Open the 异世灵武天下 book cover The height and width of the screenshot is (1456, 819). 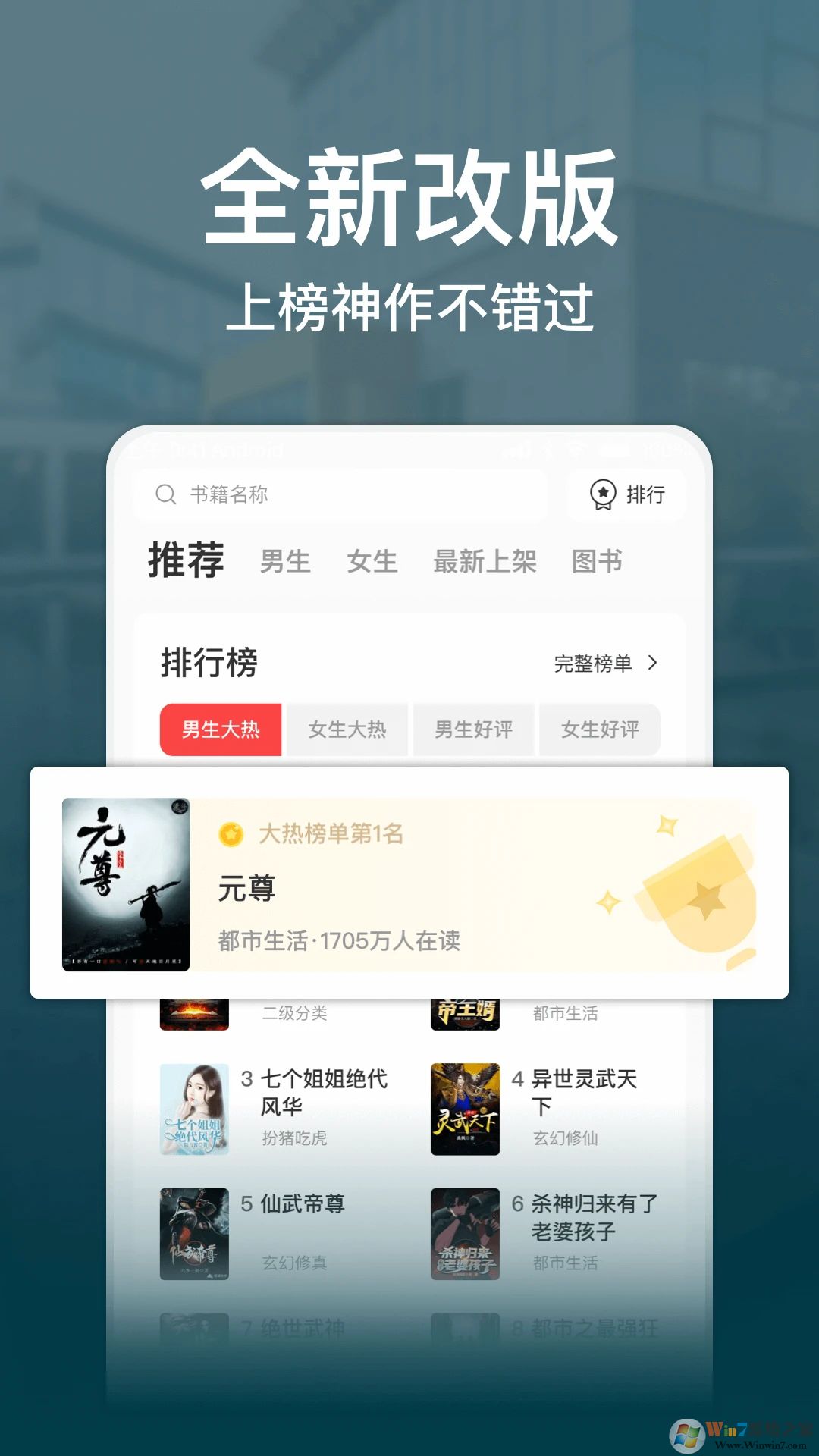466,1107
